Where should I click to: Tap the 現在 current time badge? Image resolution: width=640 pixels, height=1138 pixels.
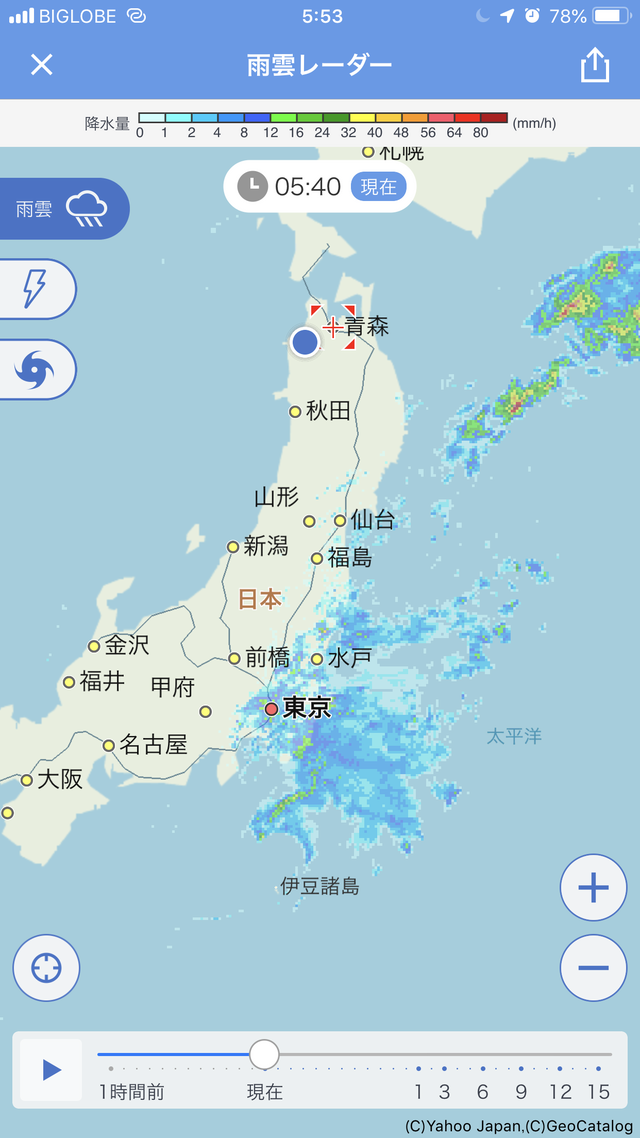(378, 187)
